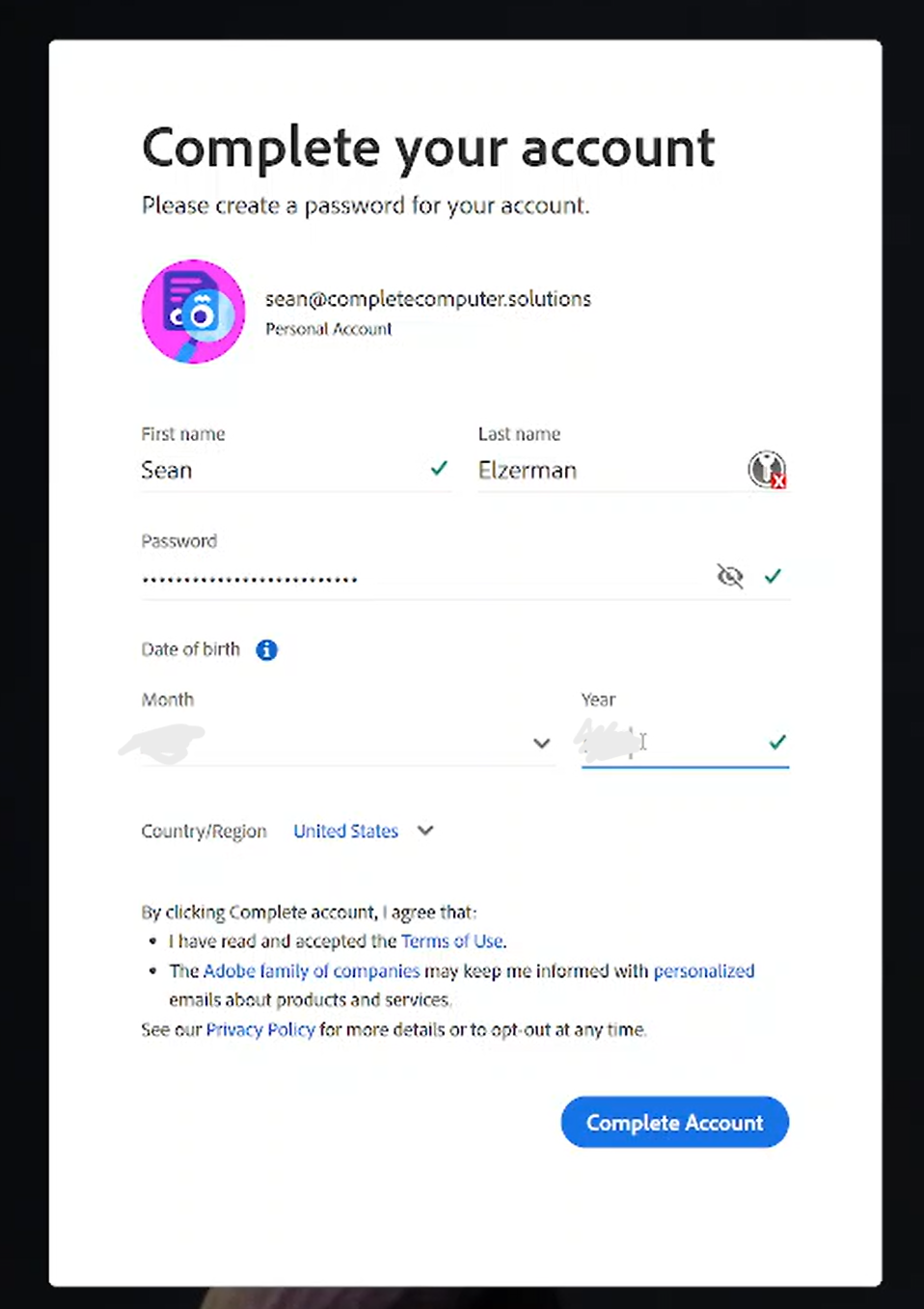
Task: Tap Complete Account button
Action: [674, 1123]
